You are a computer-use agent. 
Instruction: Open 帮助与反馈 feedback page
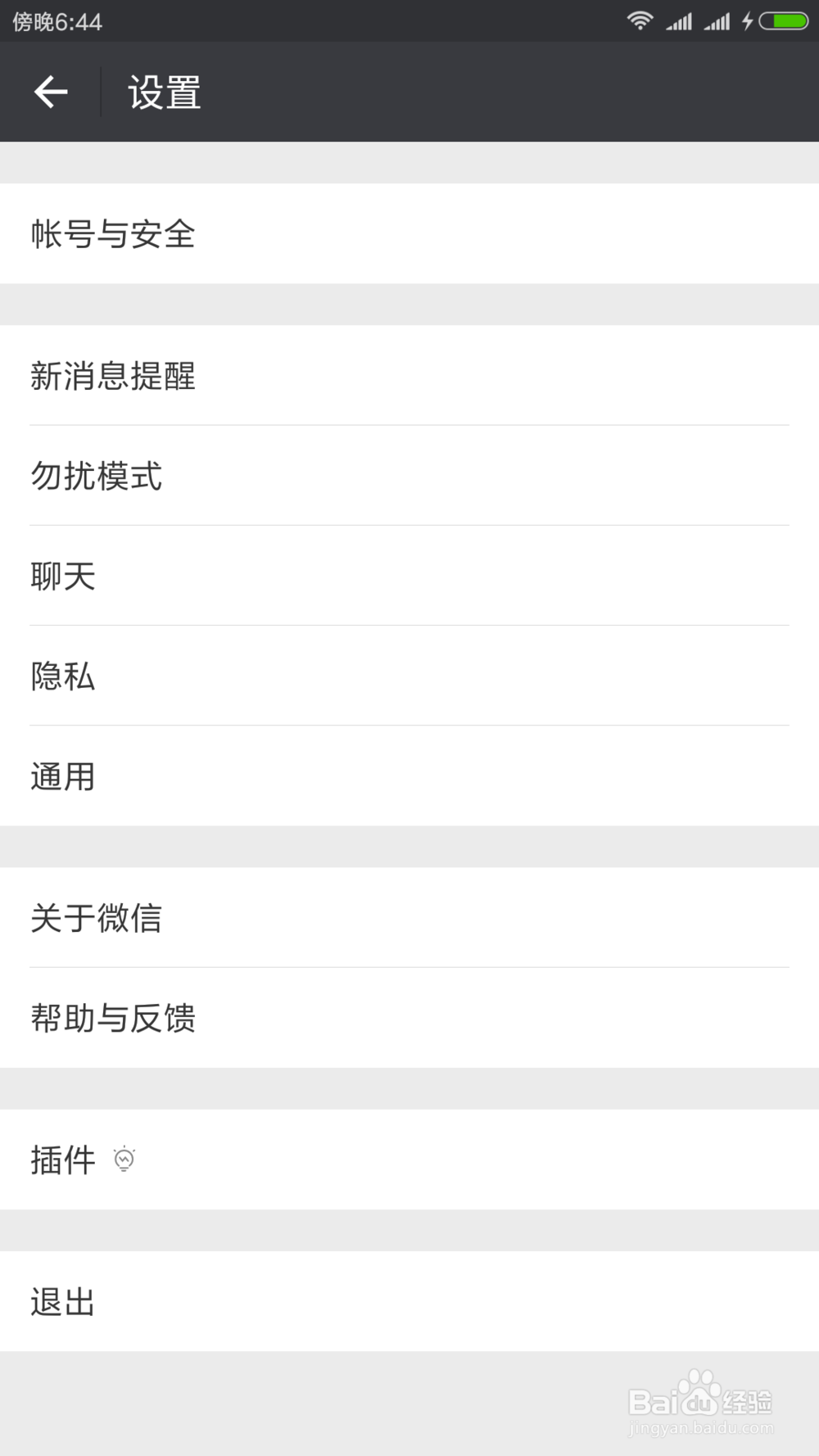tap(114, 1019)
